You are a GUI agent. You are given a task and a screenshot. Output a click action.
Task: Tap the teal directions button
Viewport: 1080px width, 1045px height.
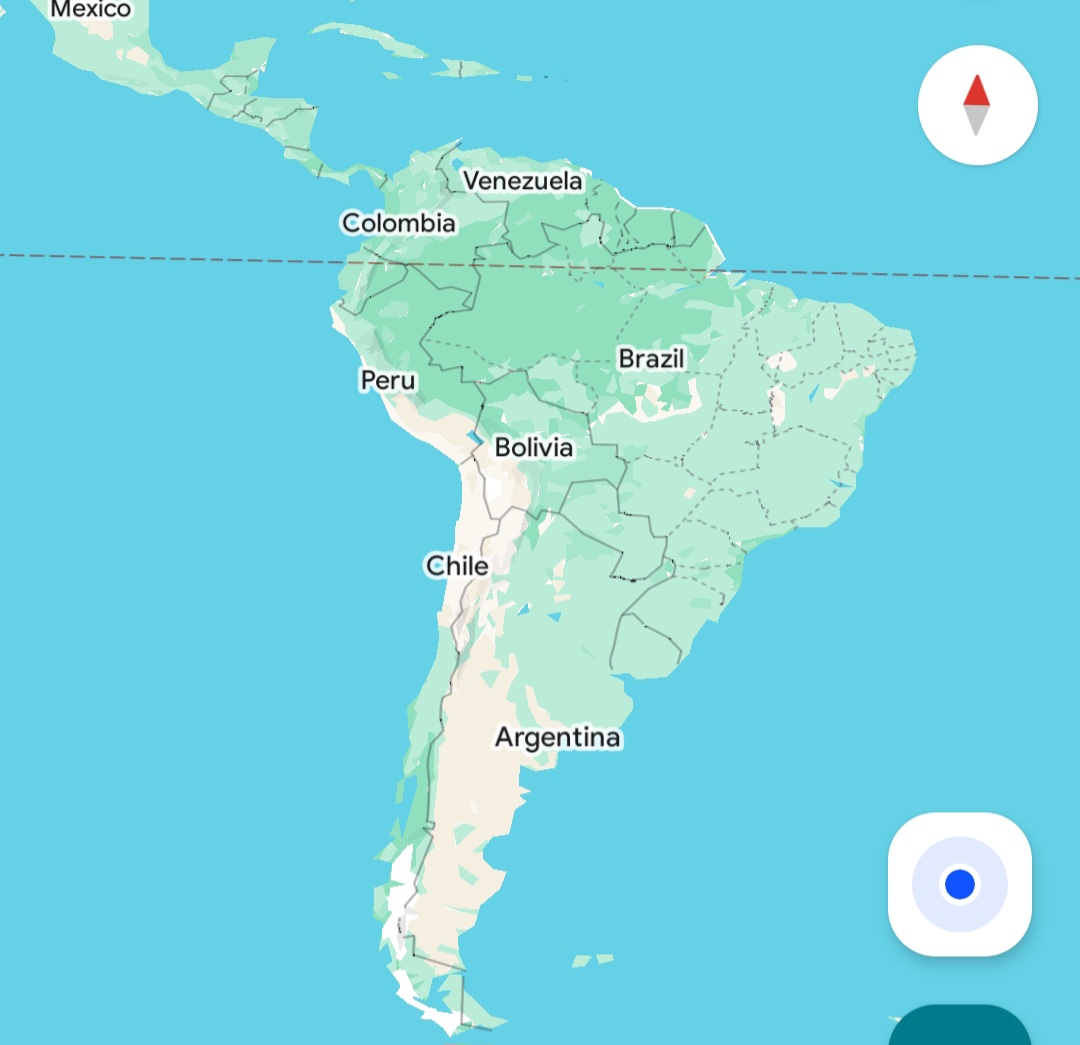959,1025
